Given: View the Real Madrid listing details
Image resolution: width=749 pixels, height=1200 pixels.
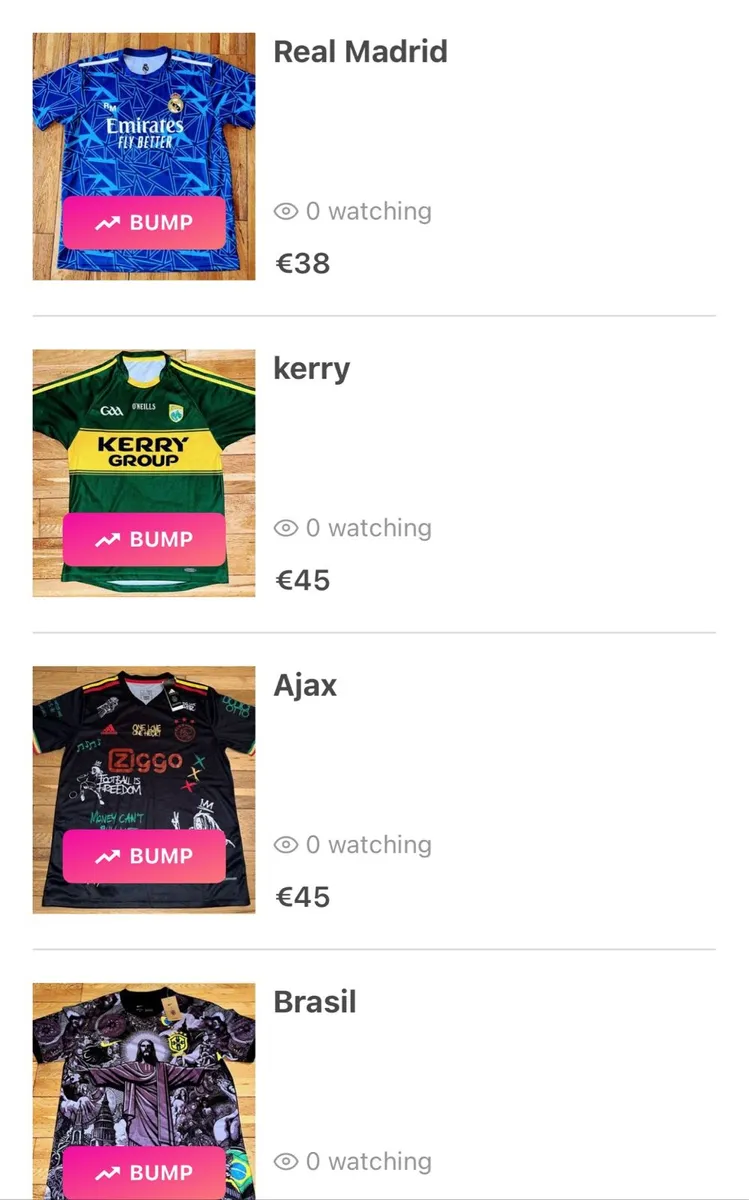Looking at the screenshot, I should 360,52.
